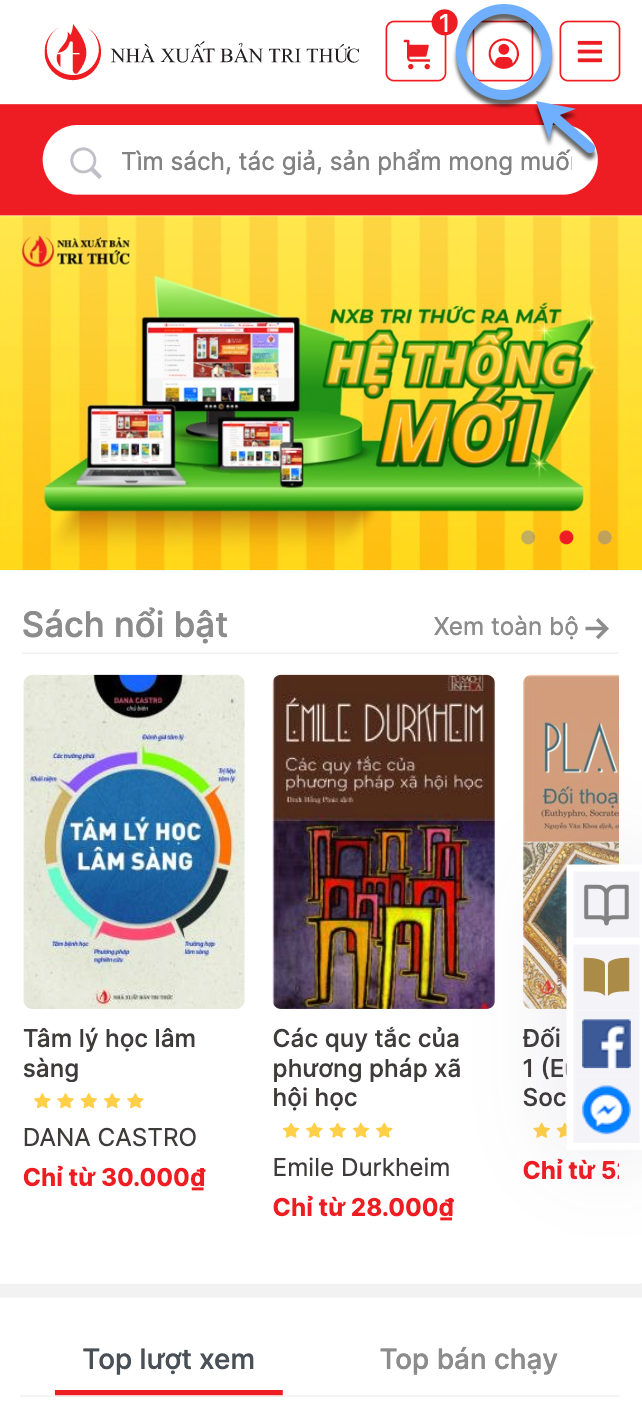View all featured books via Xem toàn bộ
642x1410 pixels.
pyautogui.click(x=521, y=627)
